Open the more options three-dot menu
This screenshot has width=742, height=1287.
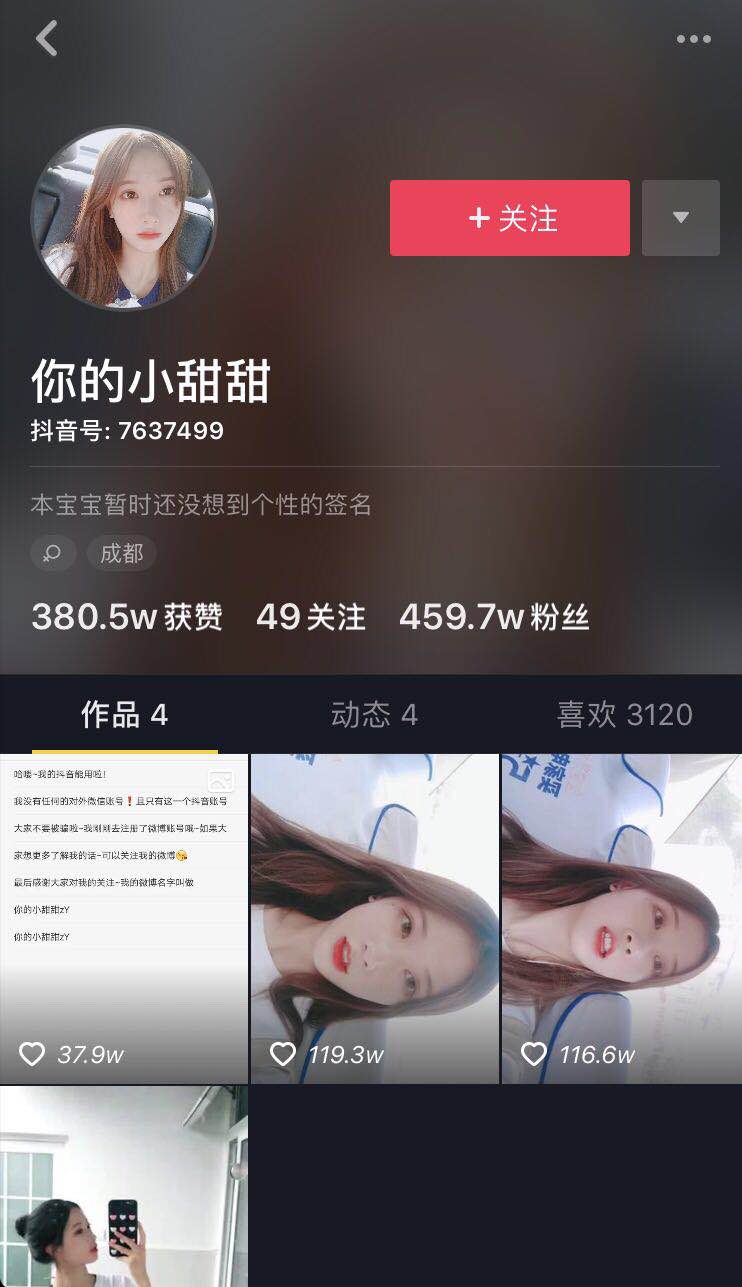(x=694, y=40)
